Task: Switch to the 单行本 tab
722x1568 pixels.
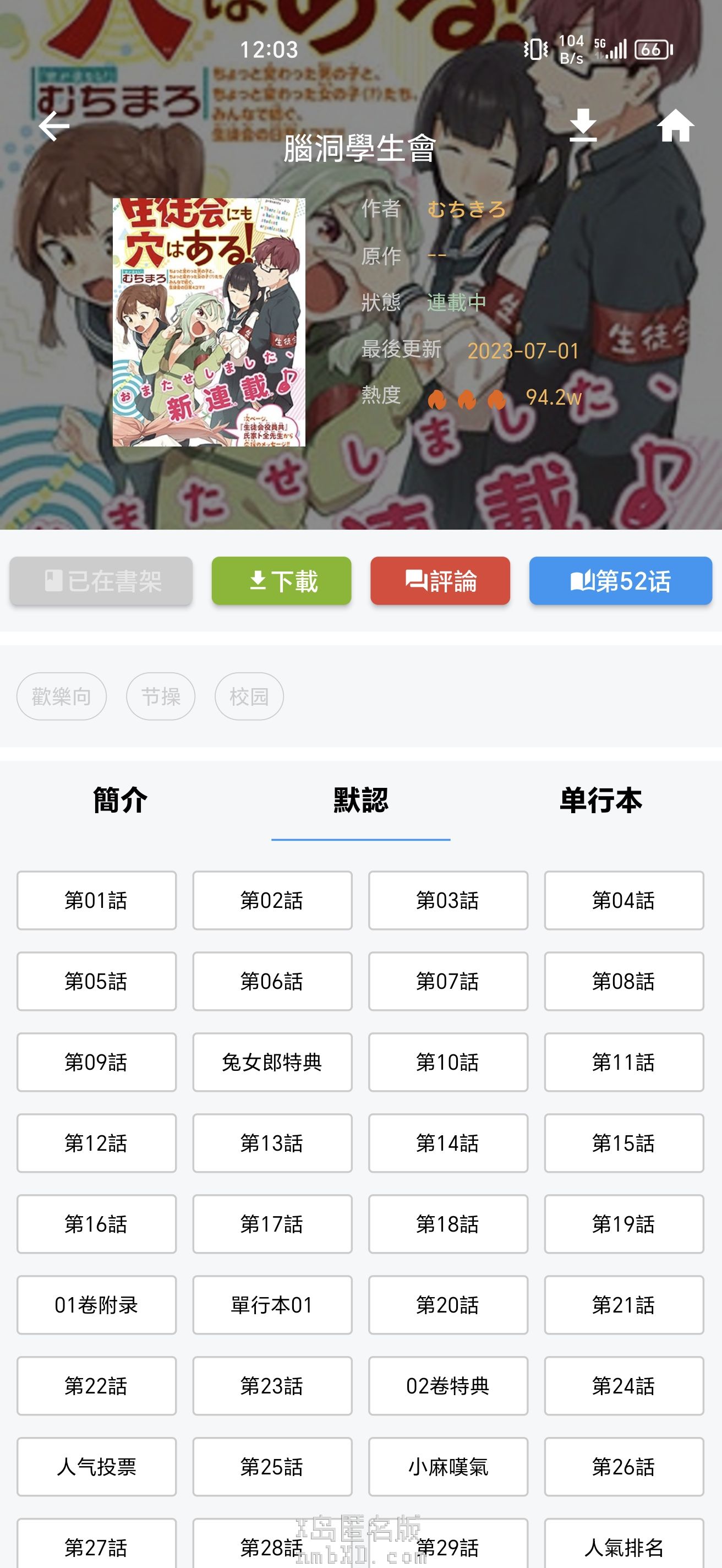Action: (x=601, y=800)
